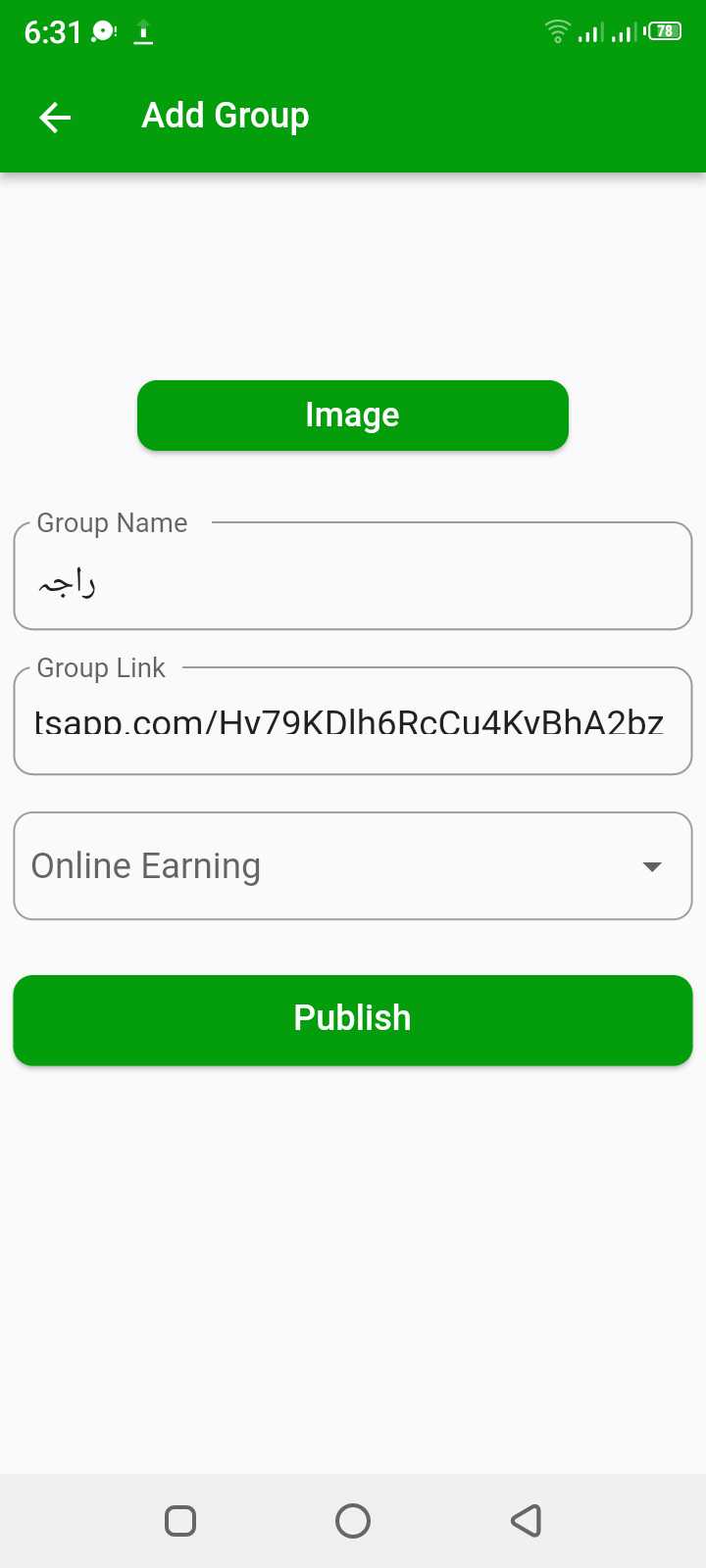Focus the Group Link text field

(353, 721)
